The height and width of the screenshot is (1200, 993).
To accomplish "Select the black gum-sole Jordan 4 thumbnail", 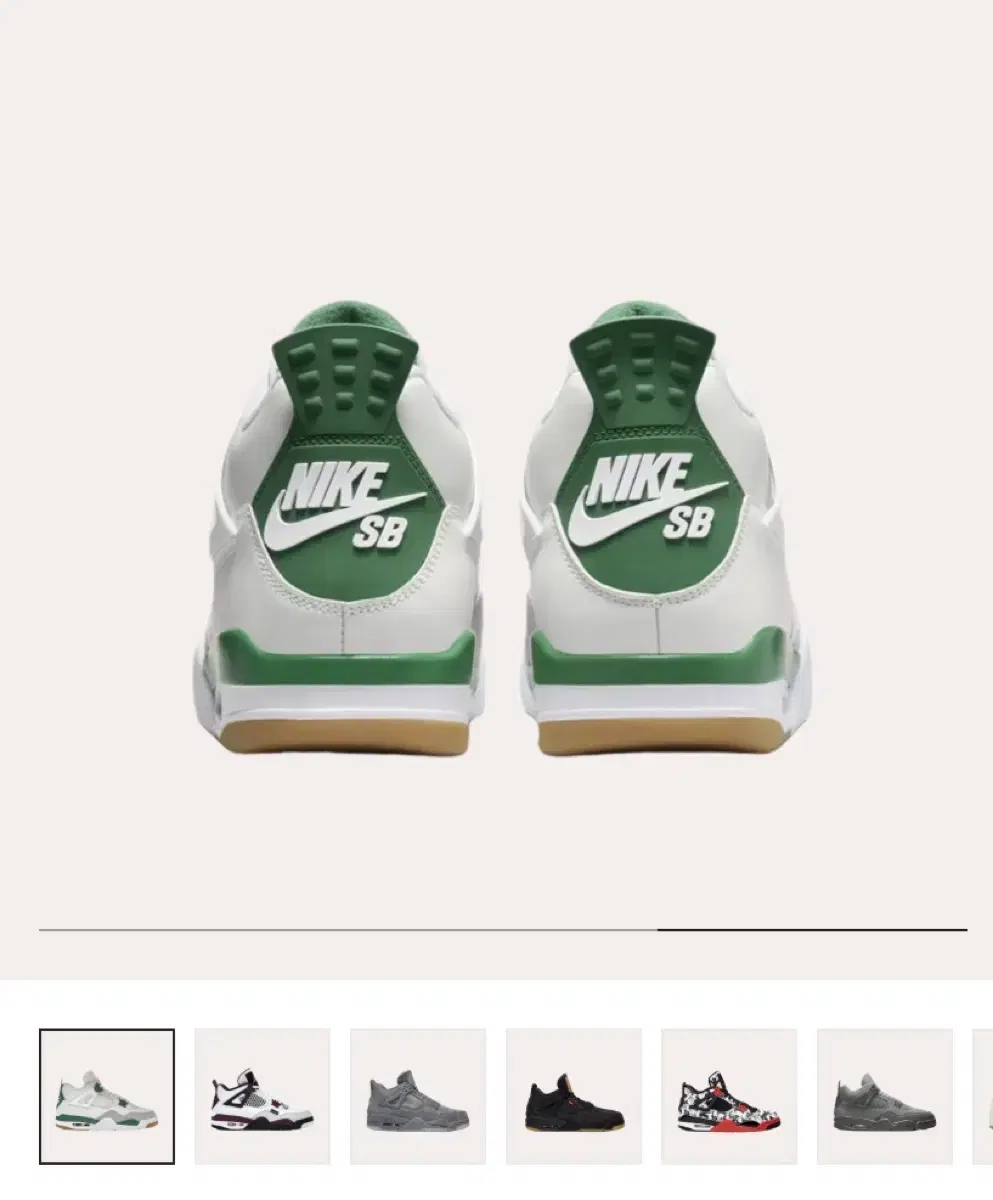I will (x=575, y=1095).
